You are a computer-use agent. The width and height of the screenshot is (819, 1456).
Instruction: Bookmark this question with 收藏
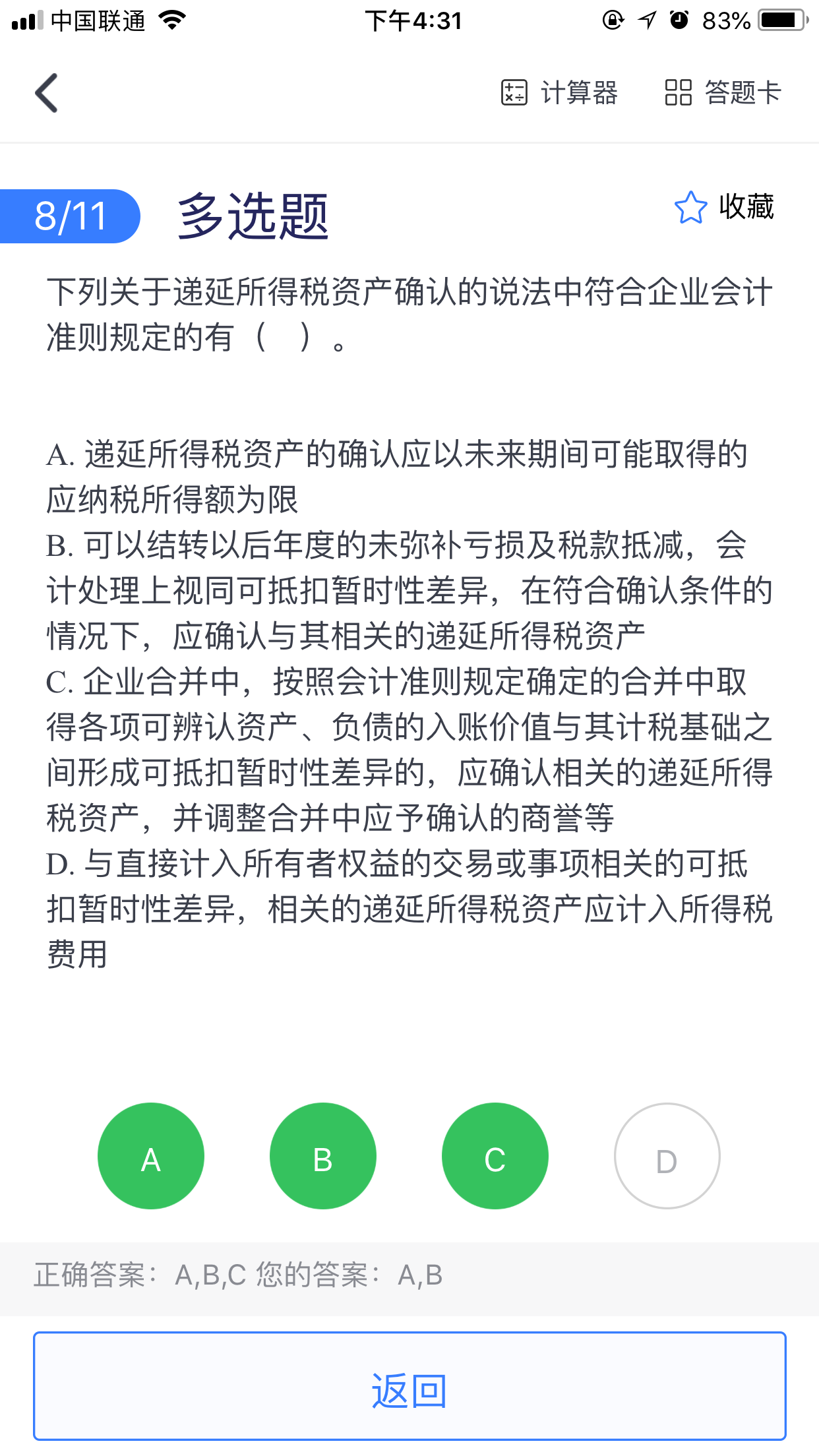(724, 207)
